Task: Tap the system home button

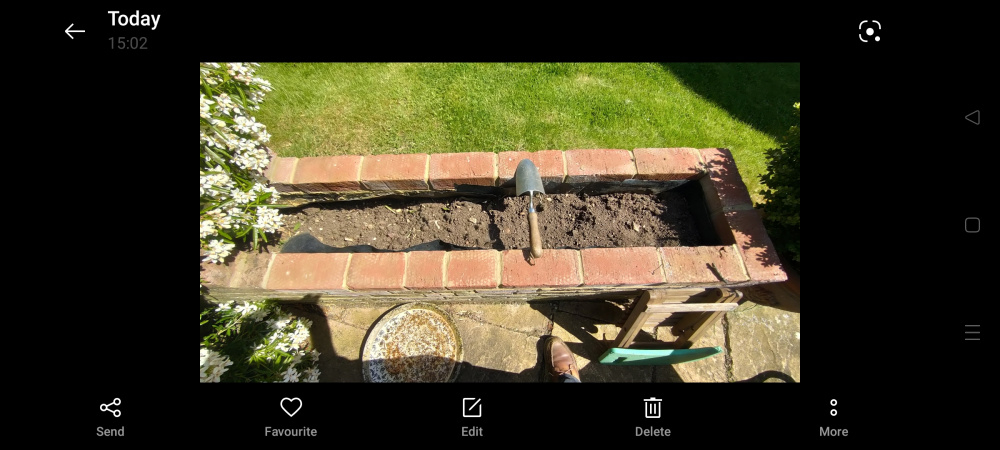Action: (972, 225)
